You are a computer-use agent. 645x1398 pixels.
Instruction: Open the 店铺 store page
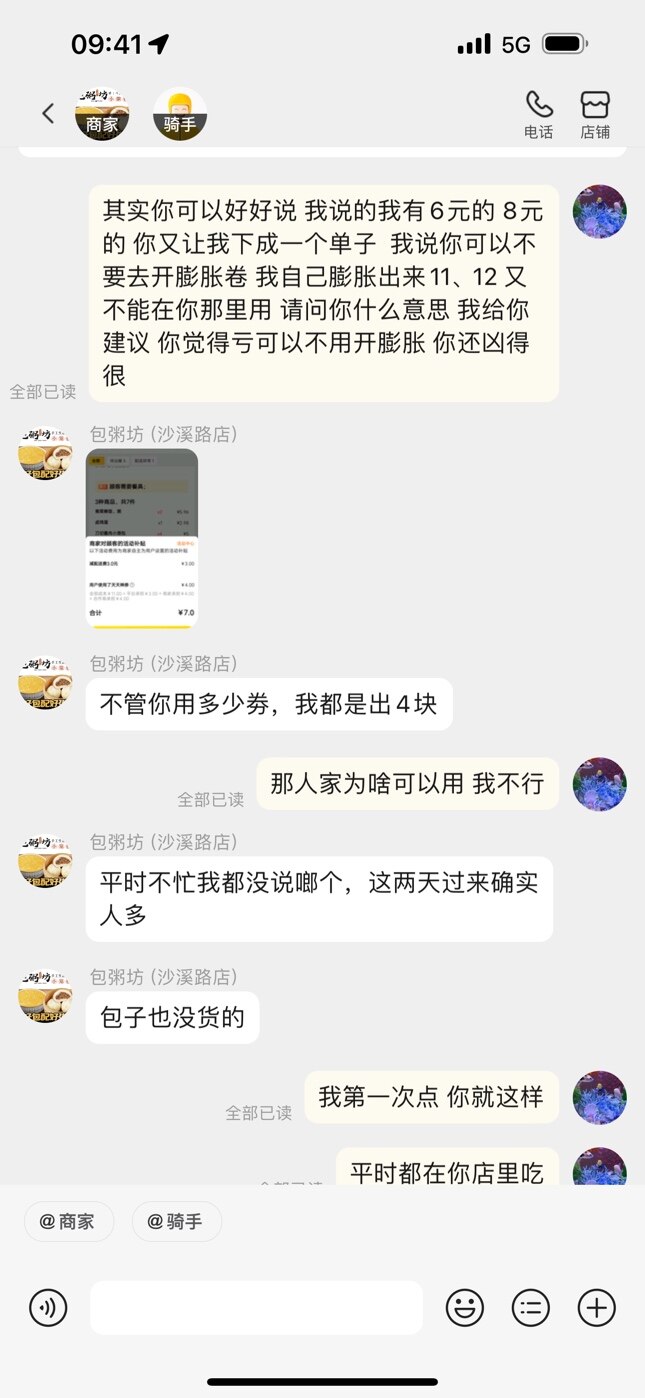(595, 114)
